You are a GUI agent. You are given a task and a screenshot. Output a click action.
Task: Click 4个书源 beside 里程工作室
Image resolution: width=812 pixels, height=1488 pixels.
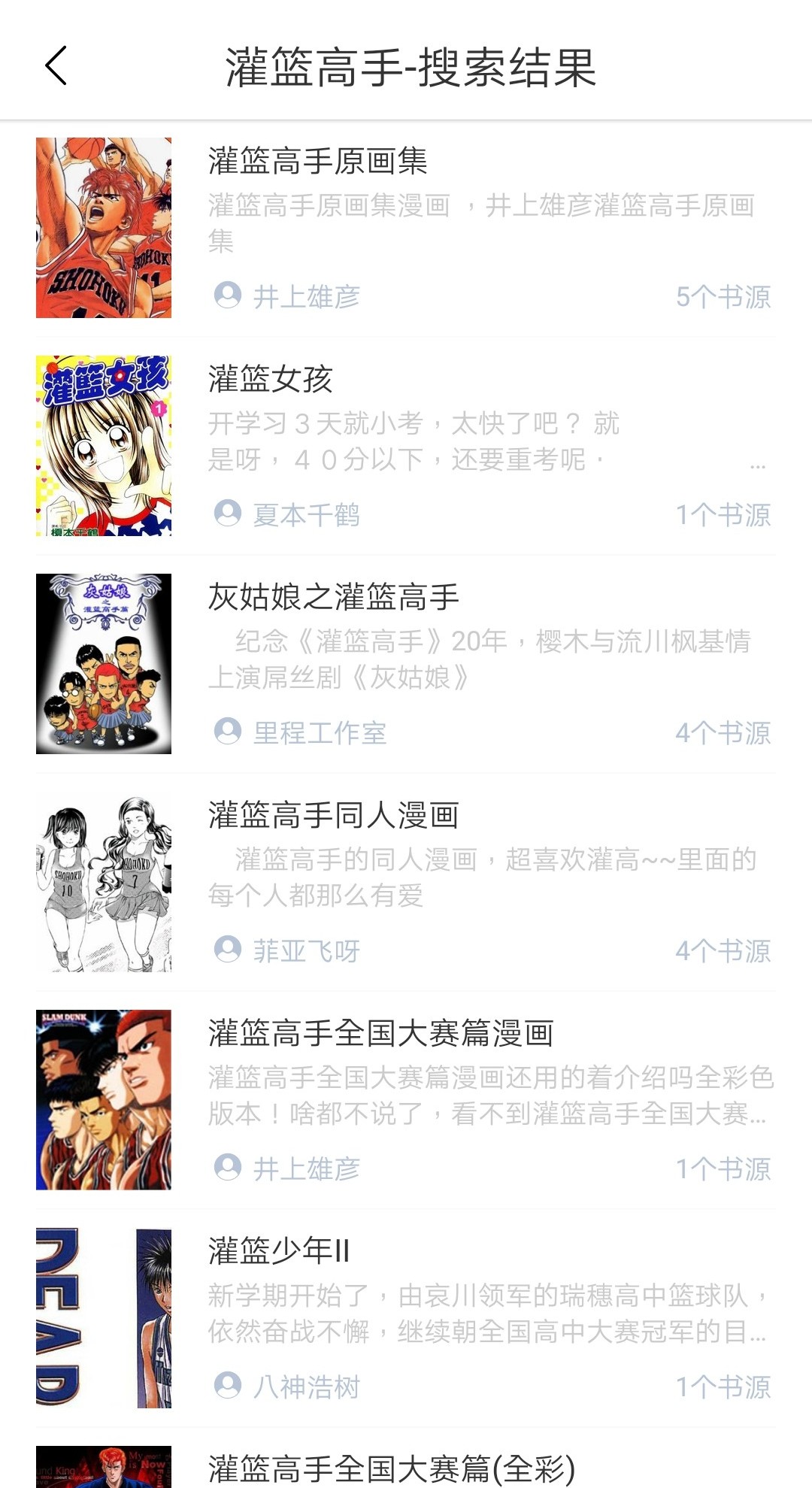[x=725, y=734]
